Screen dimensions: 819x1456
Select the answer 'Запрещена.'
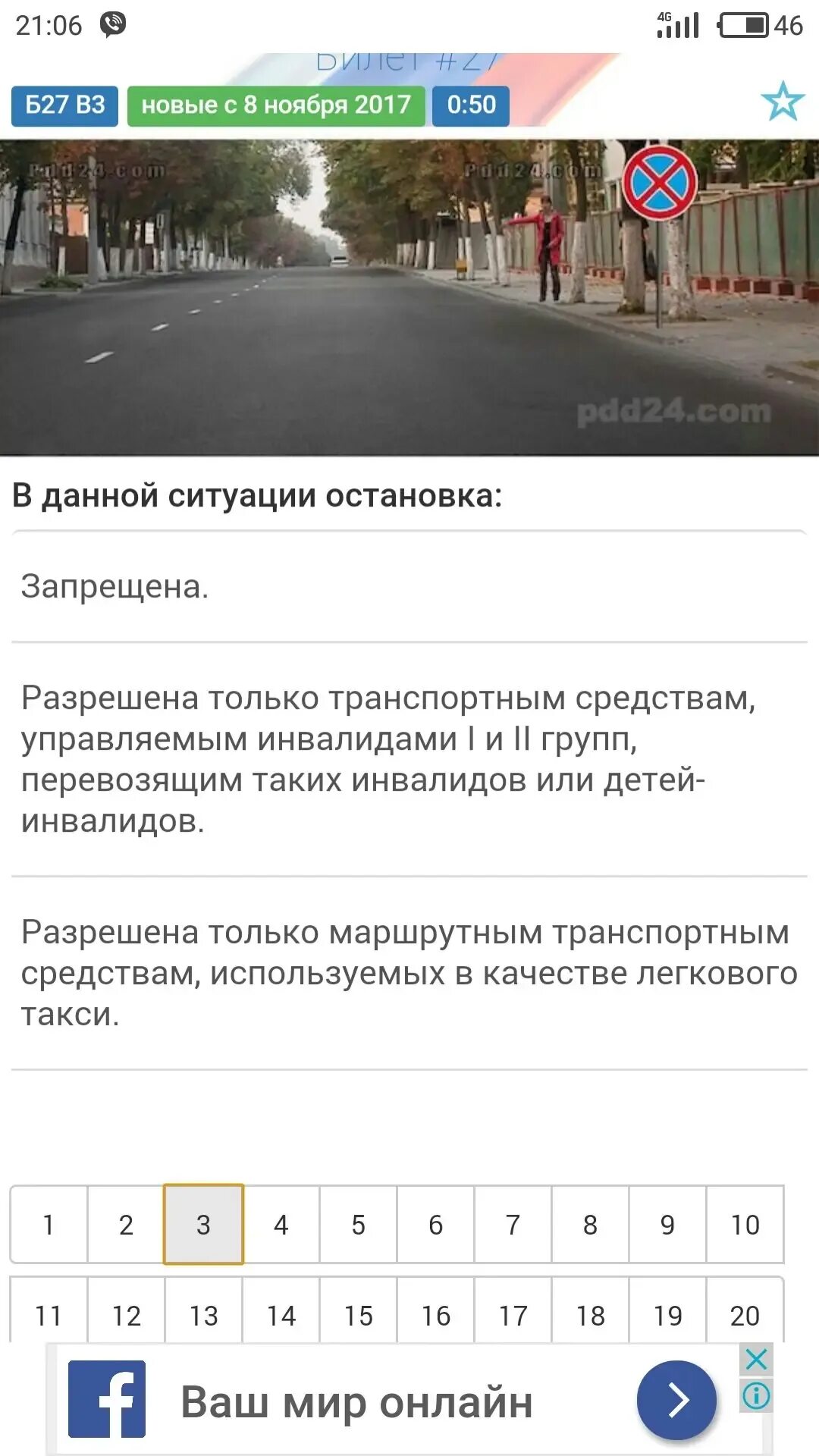[x=409, y=586]
